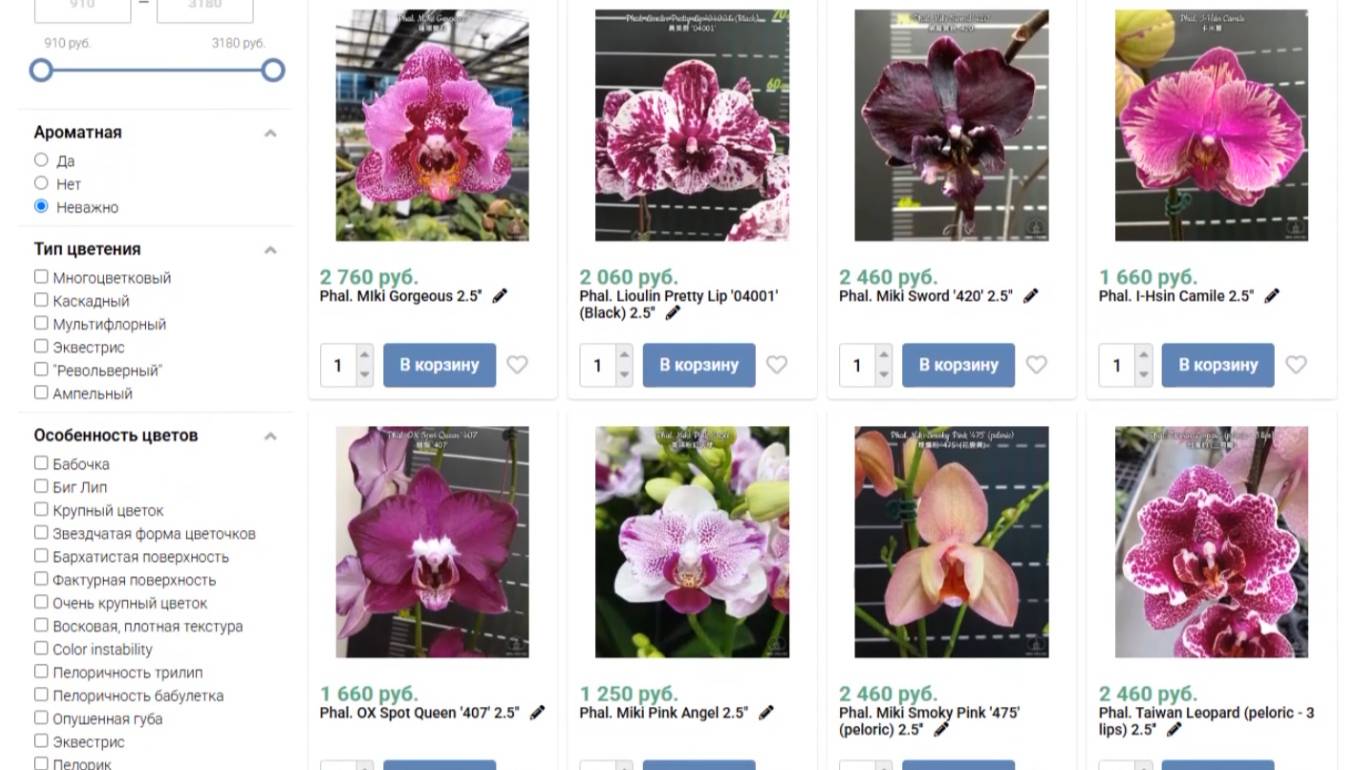1372x770 pixels.
Task: Select 'Да' for Ароматная filter
Action: [x=41, y=160]
